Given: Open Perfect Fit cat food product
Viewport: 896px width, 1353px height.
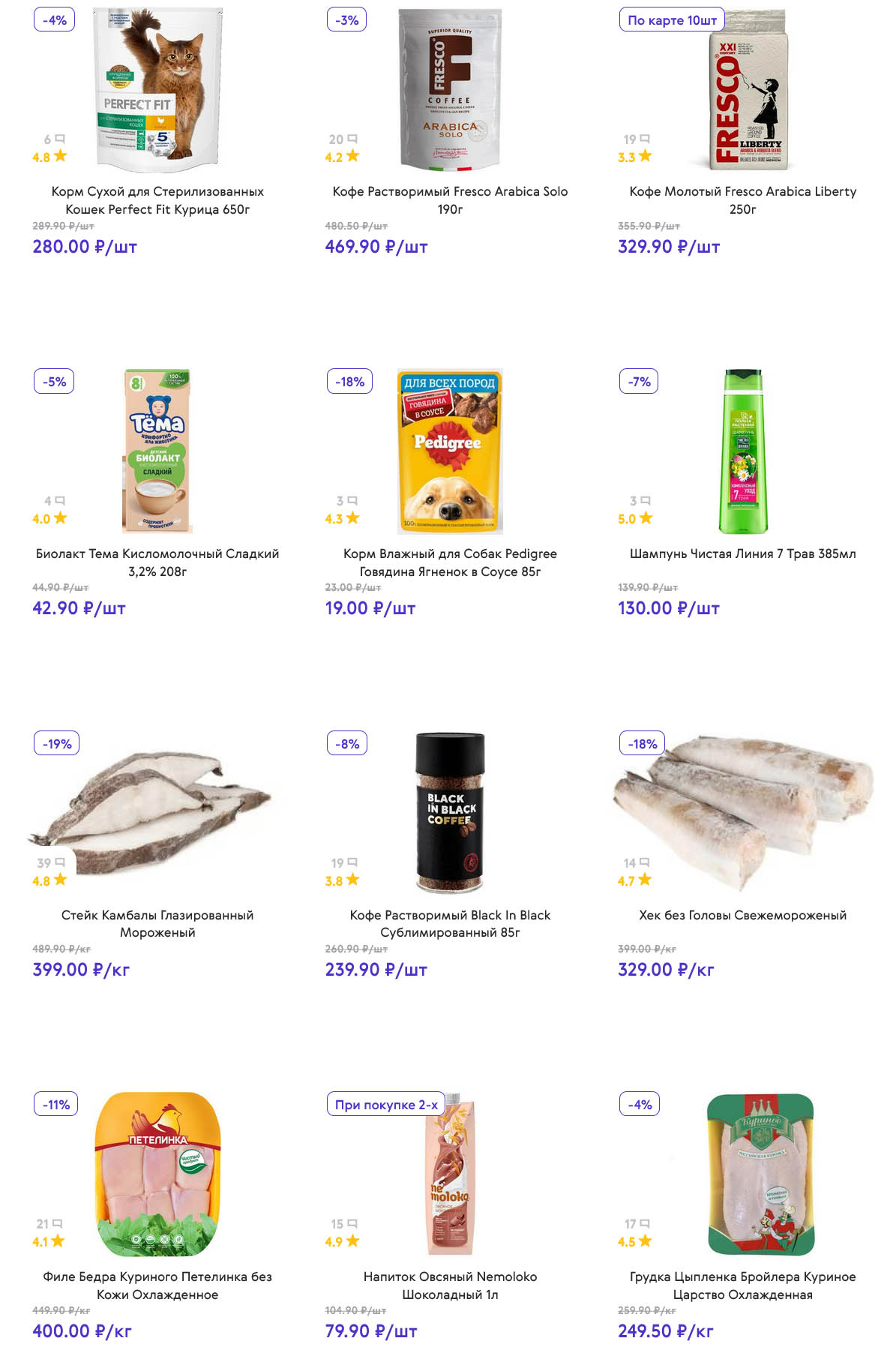Looking at the screenshot, I should (x=157, y=199).
